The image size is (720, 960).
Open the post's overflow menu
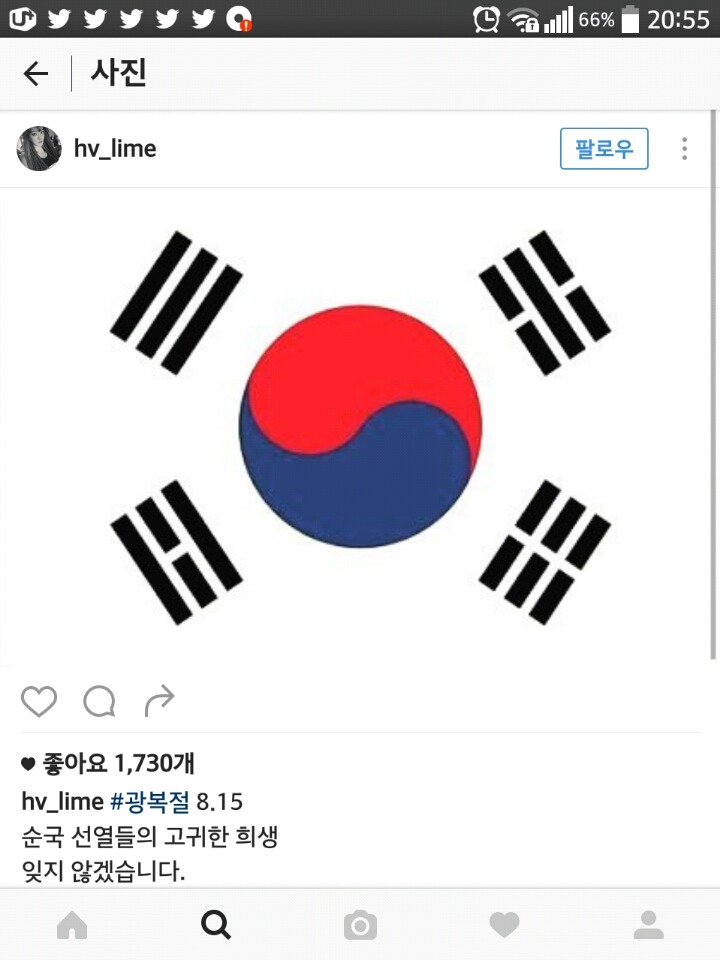tap(685, 149)
